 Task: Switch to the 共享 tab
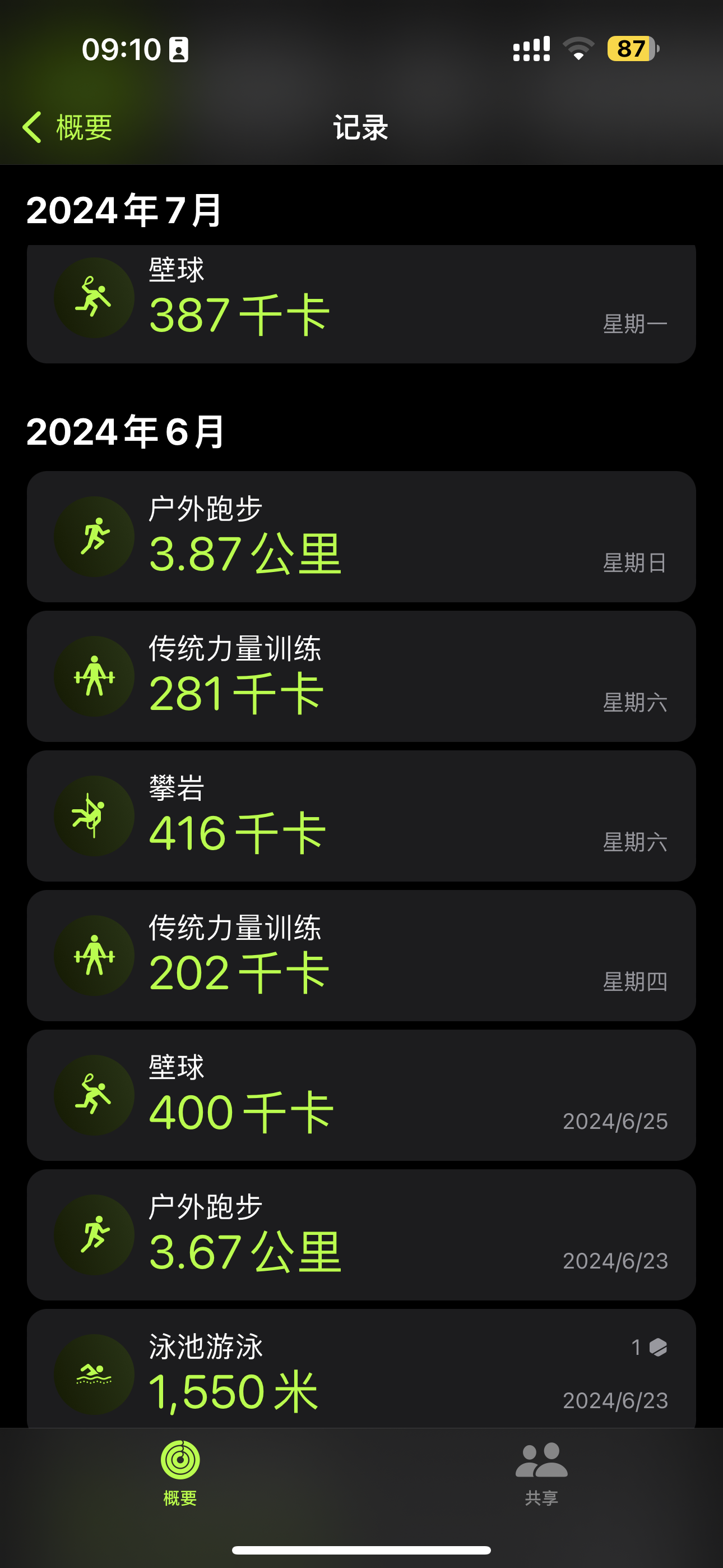tap(541, 1472)
